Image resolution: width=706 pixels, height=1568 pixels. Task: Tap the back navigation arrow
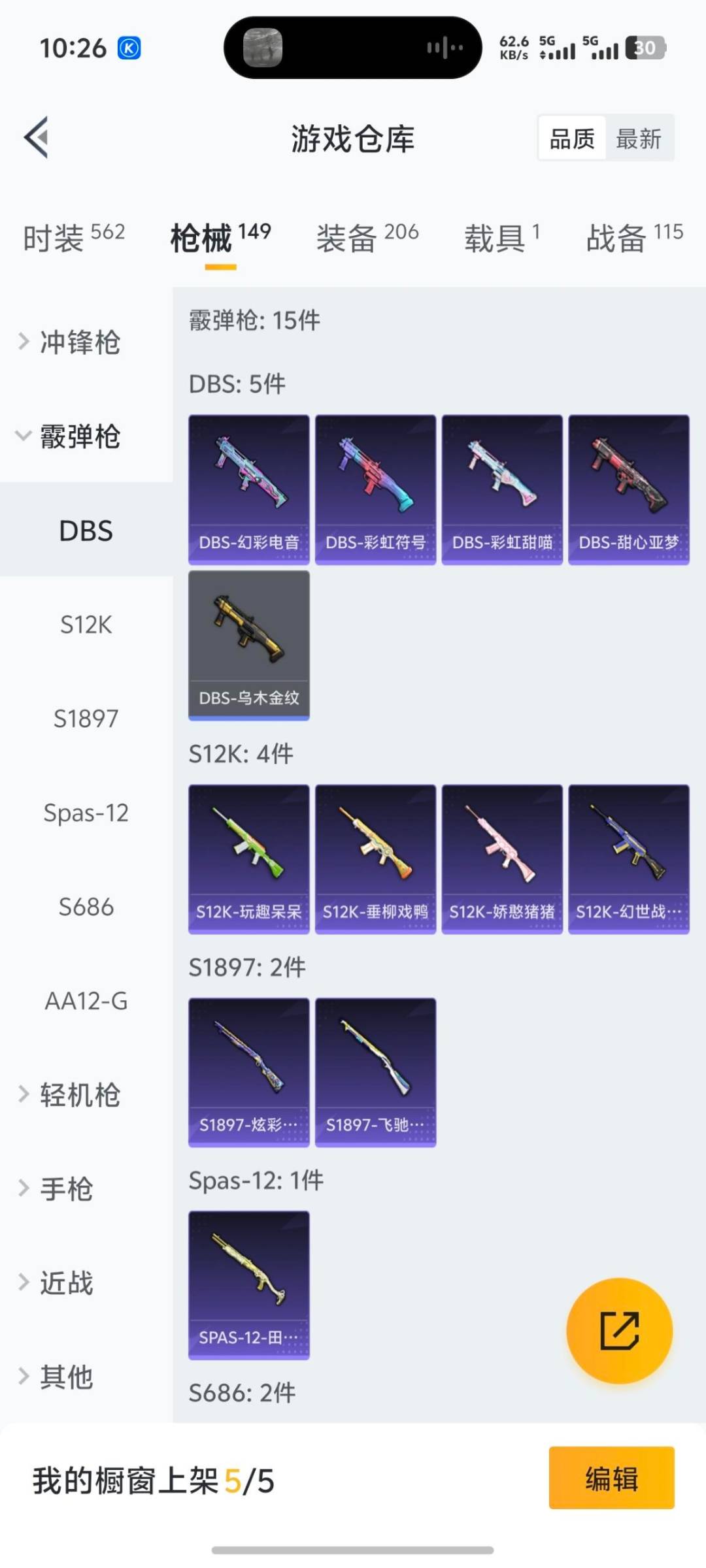pos(37,137)
